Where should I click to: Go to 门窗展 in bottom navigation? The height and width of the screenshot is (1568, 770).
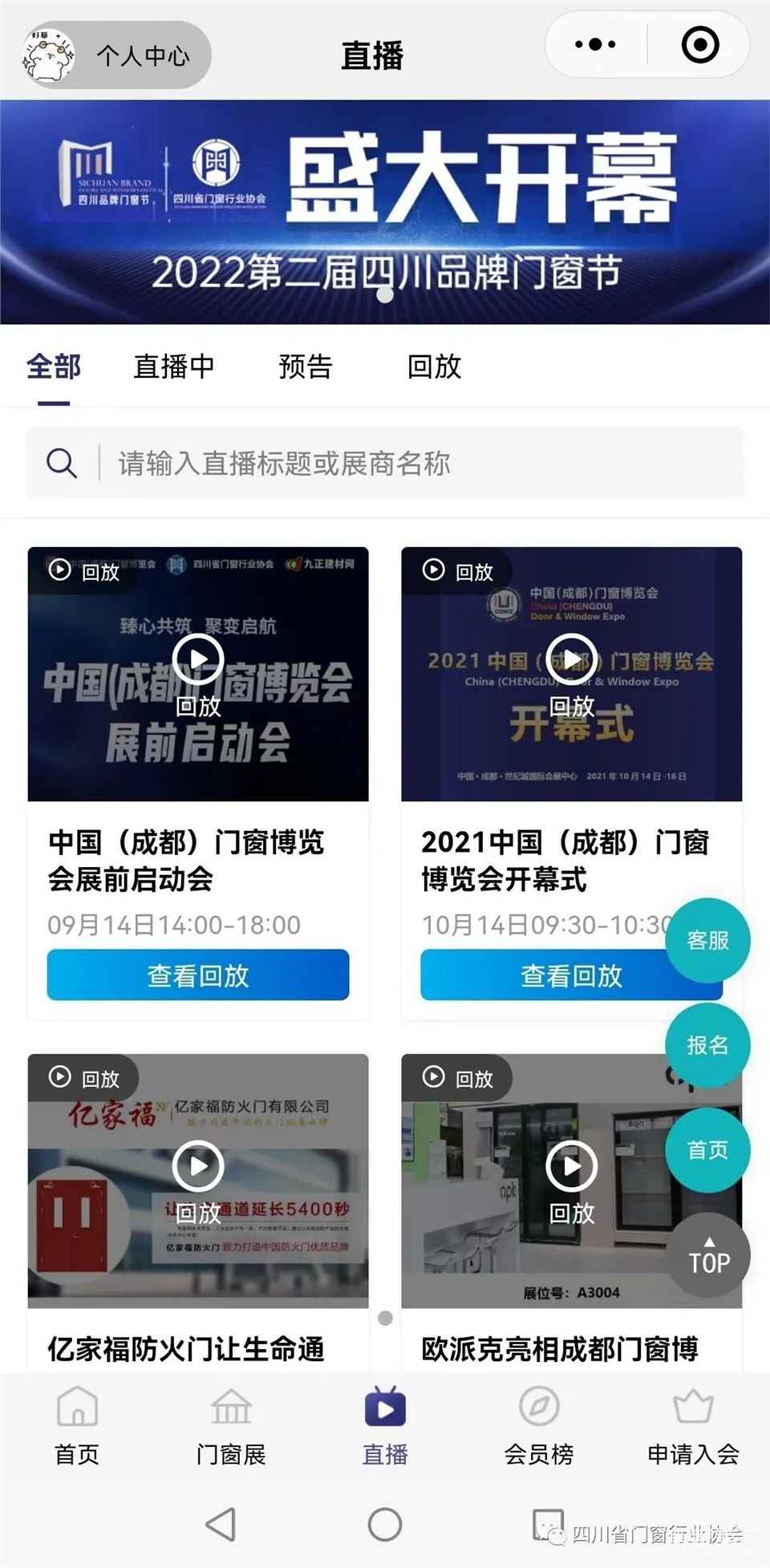(231, 1425)
